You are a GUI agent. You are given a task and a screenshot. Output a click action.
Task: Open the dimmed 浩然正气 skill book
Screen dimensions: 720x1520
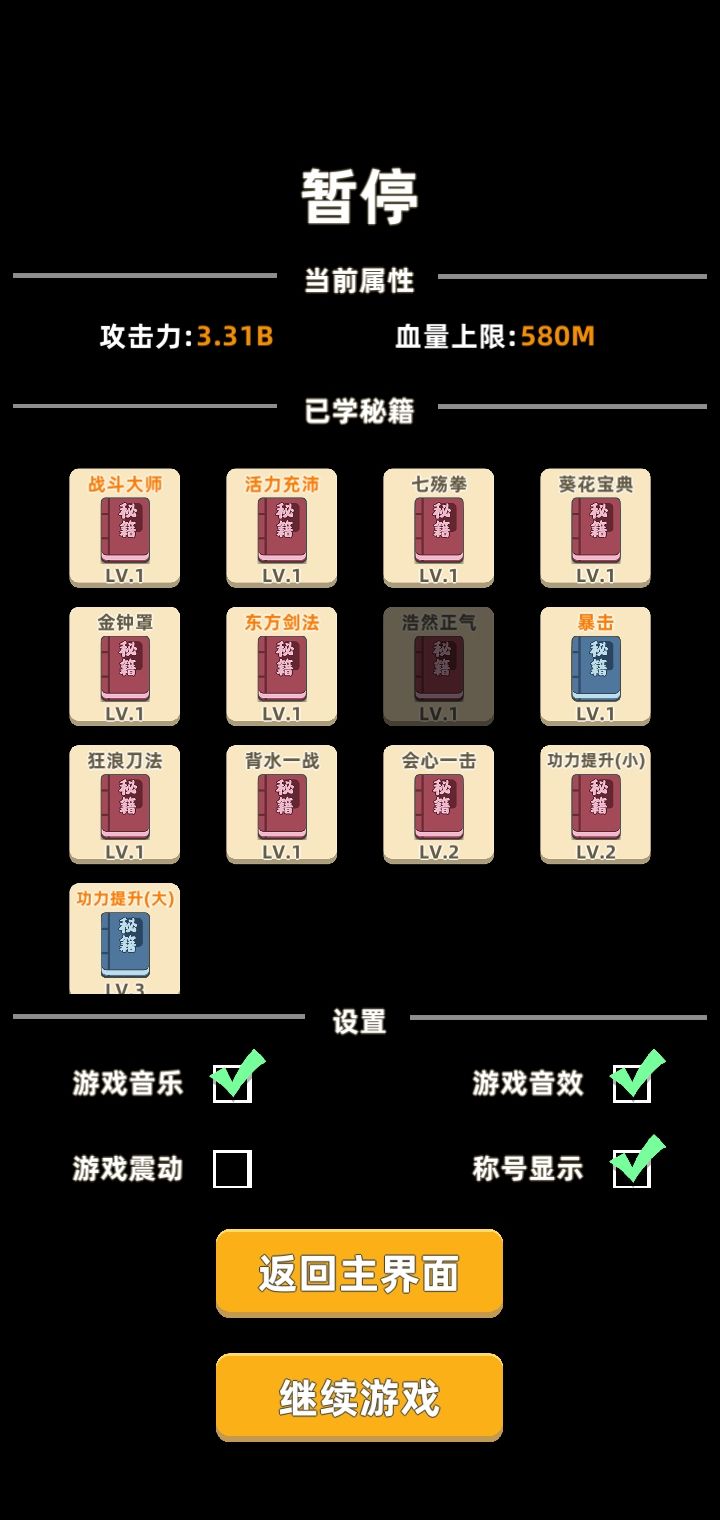pyautogui.click(x=439, y=666)
